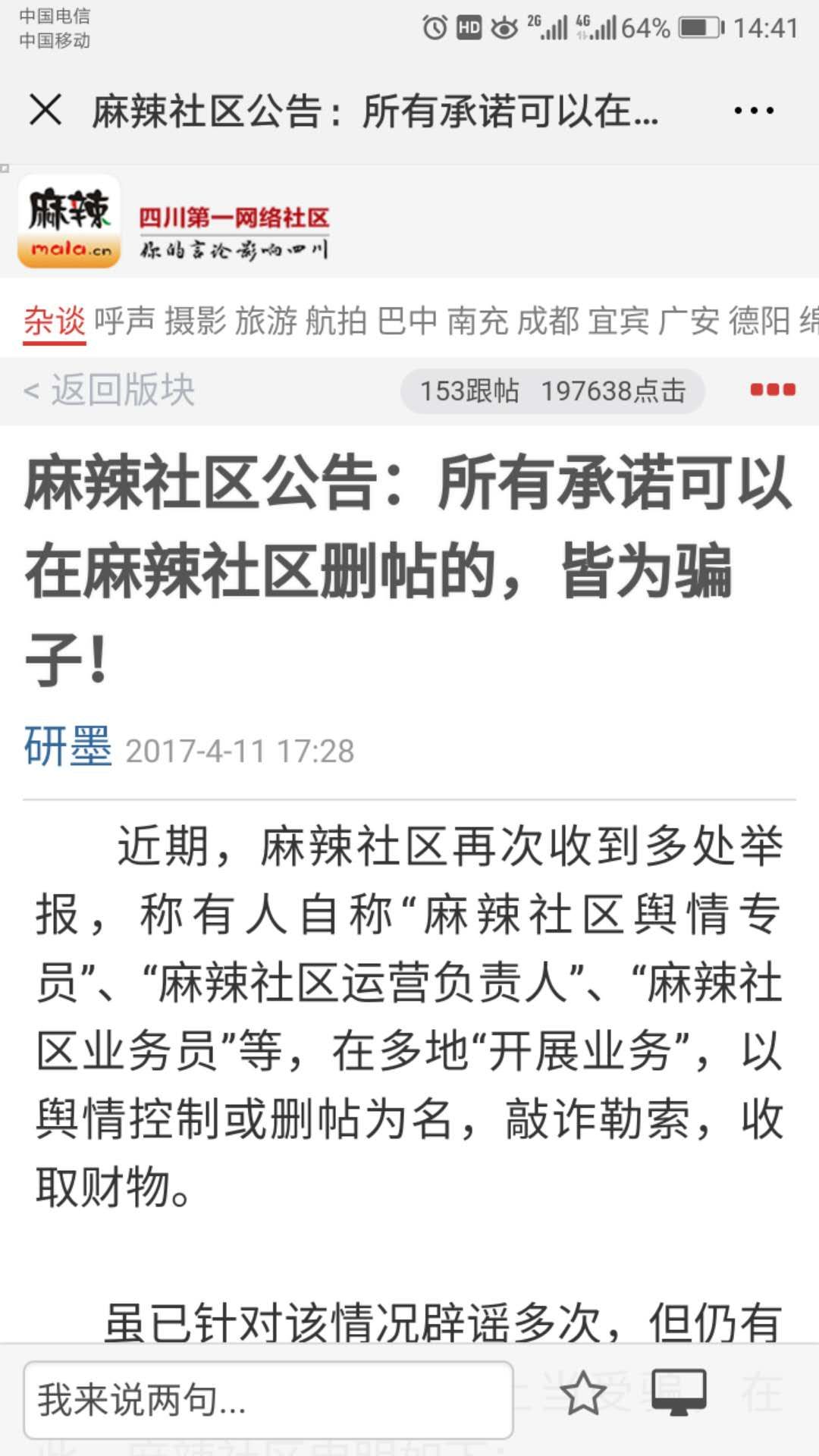Screen dimensions: 819x1456
Task: Open the red three-dot post options
Action: click(772, 390)
